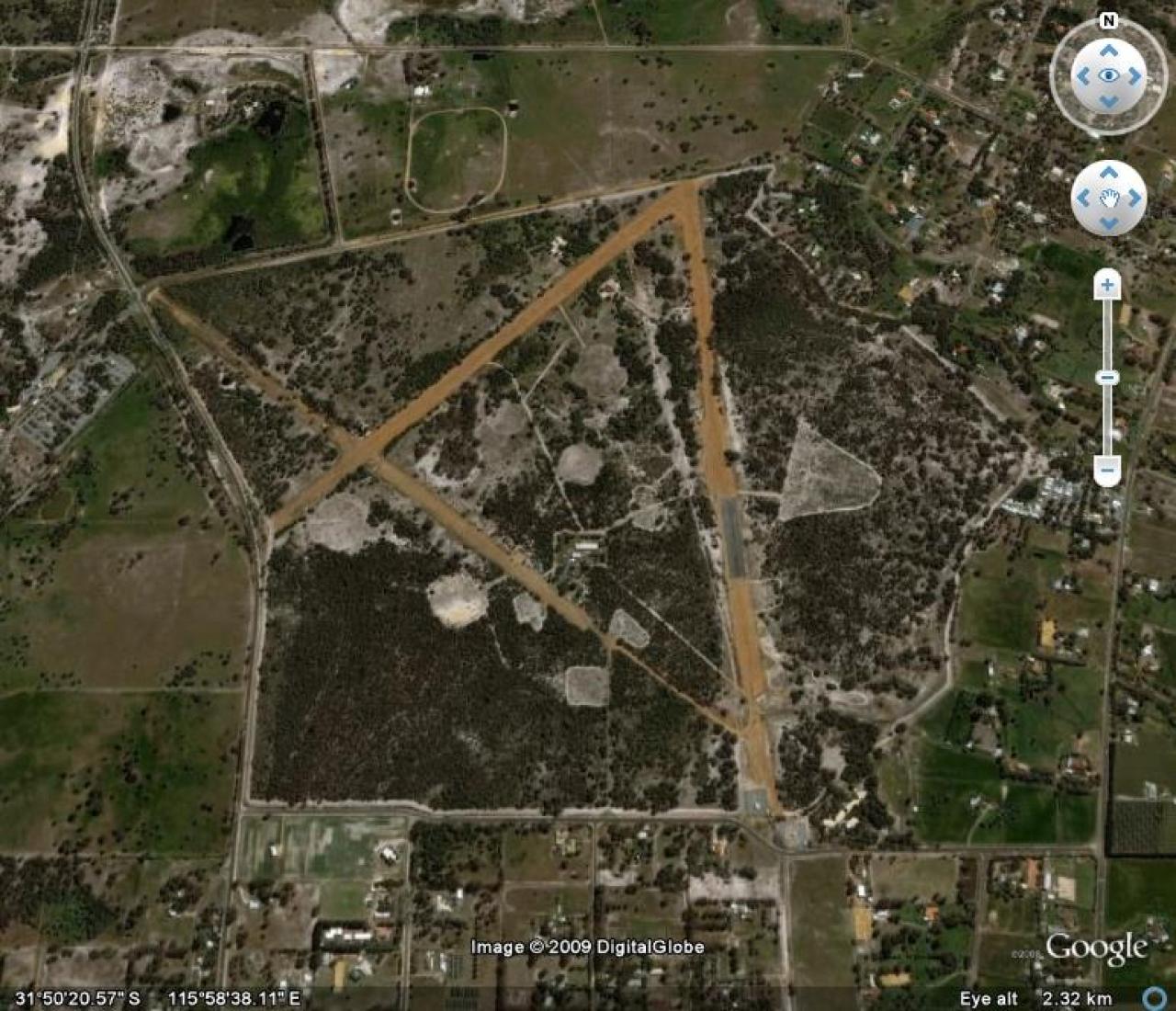Tilt the view down with the look joystick
The image size is (1176, 1011).
pos(1109,101)
